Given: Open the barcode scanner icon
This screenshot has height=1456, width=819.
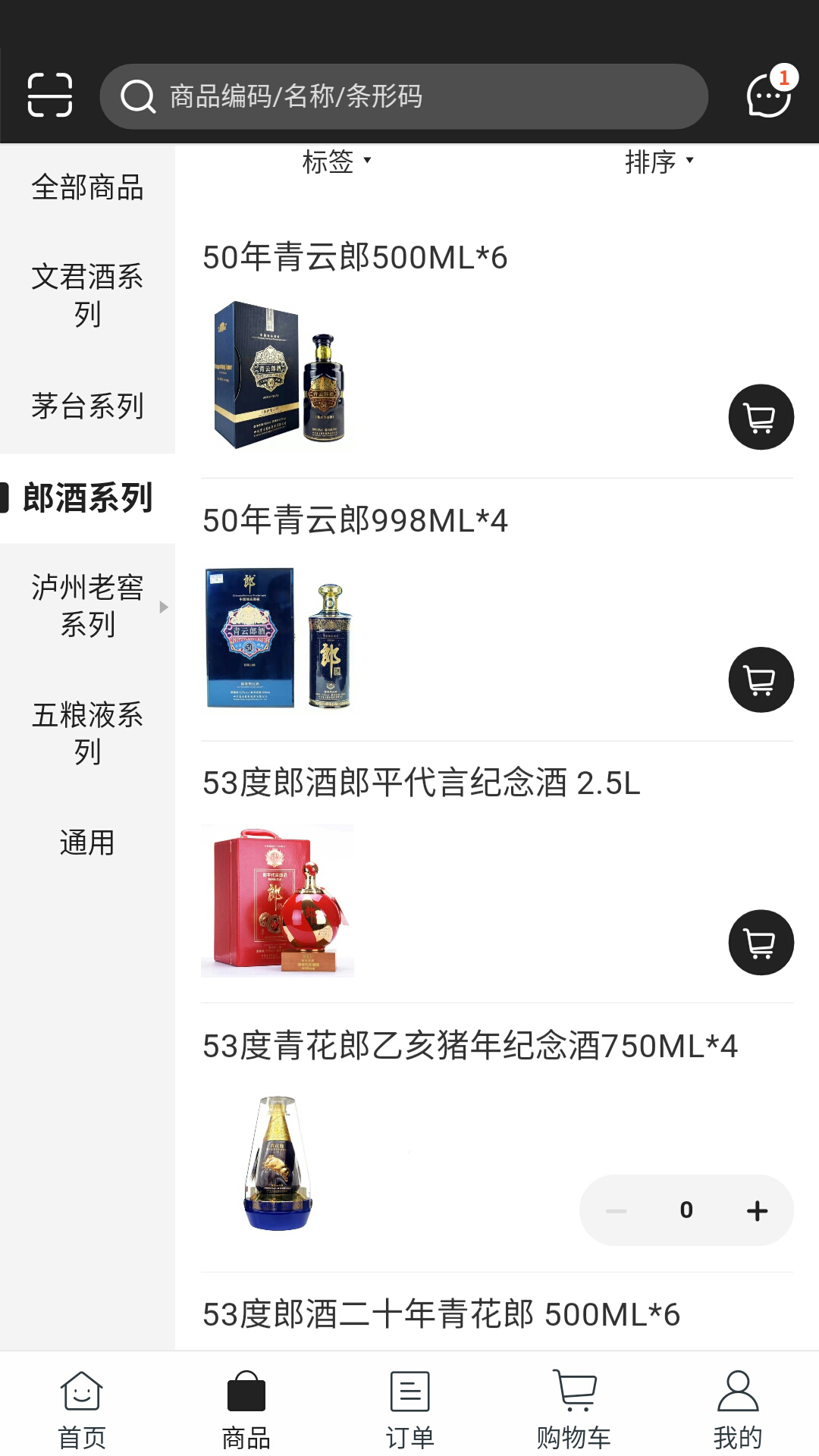Looking at the screenshot, I should [49, 96].
